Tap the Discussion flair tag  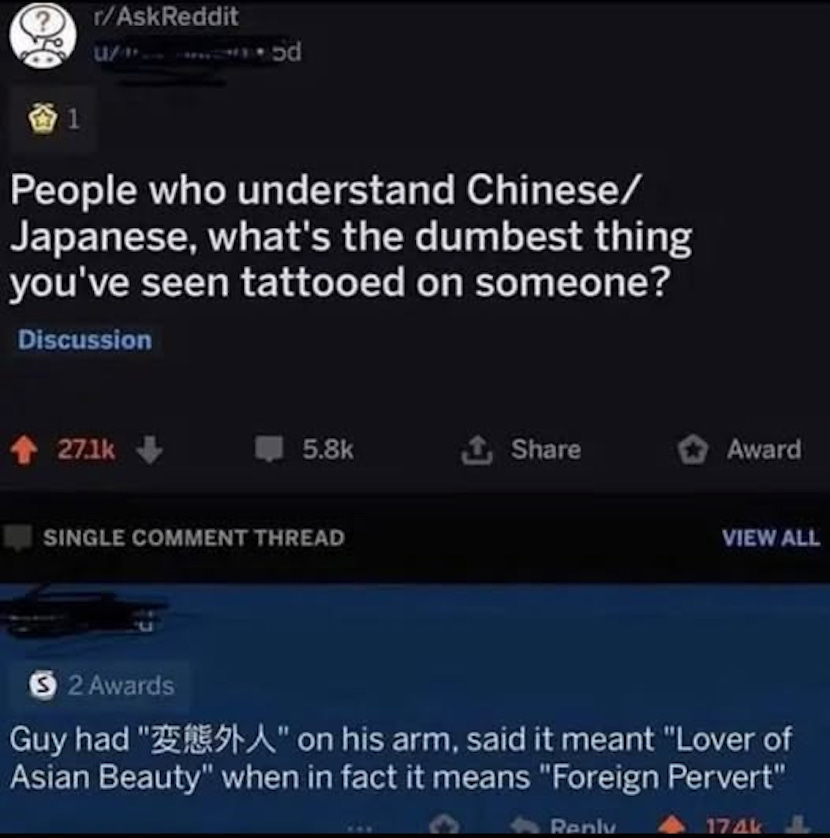pyautogui.click(x=85, y=340)
